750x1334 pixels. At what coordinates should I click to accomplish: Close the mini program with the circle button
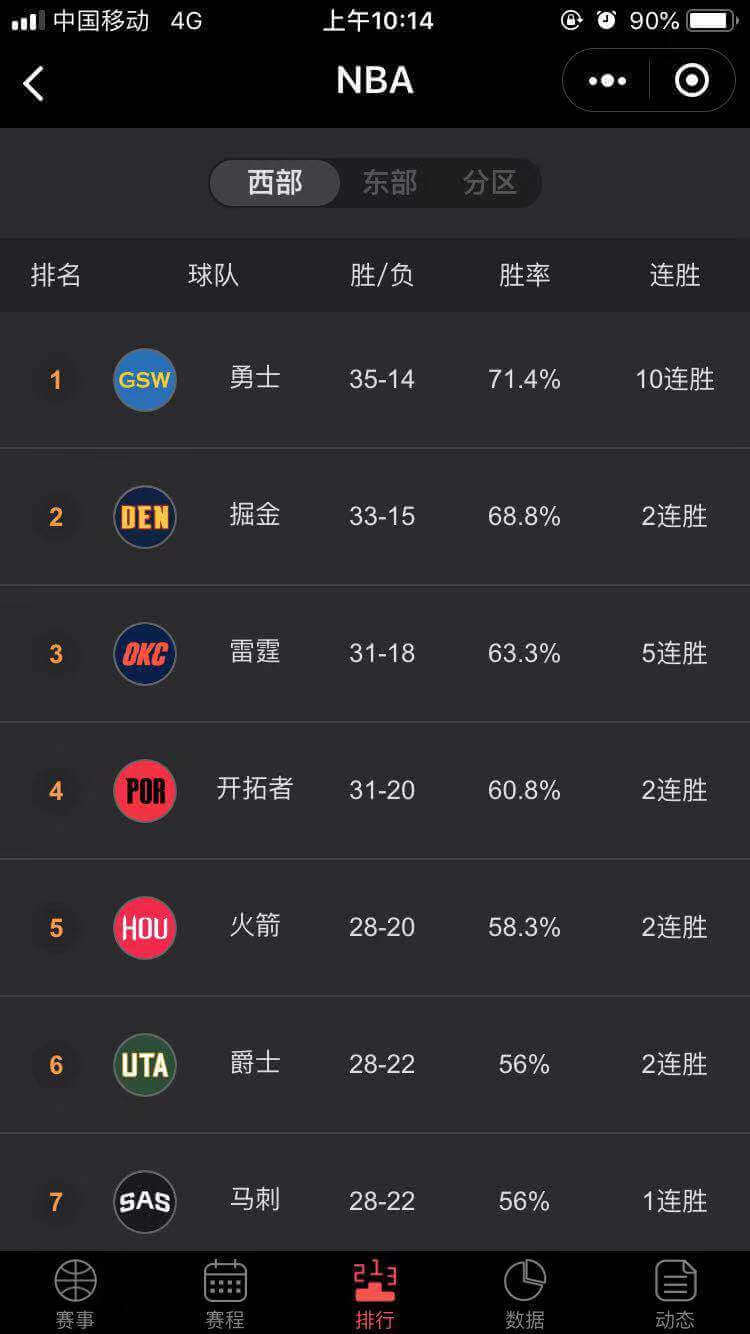pos(692,81)
